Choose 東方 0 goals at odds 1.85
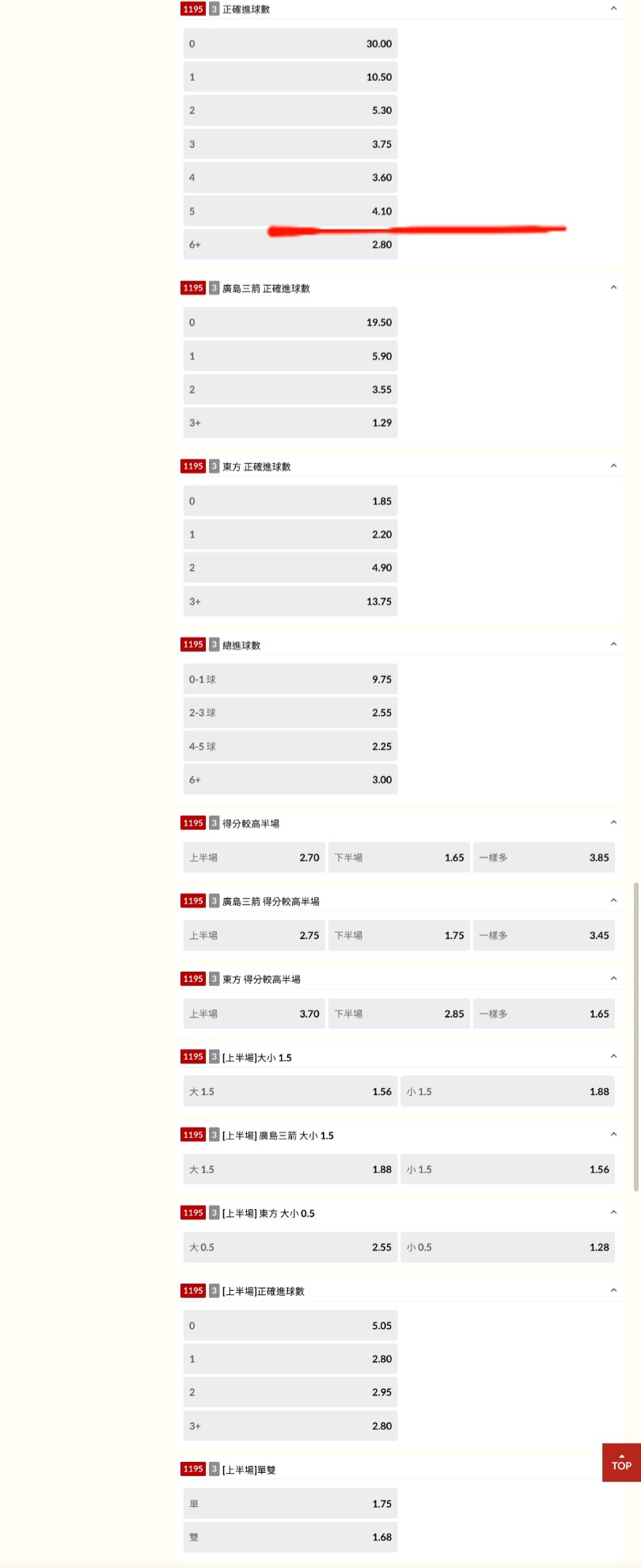Image resolution: width=641 pixels, height=1568 pixels. (x=290, y=501)
